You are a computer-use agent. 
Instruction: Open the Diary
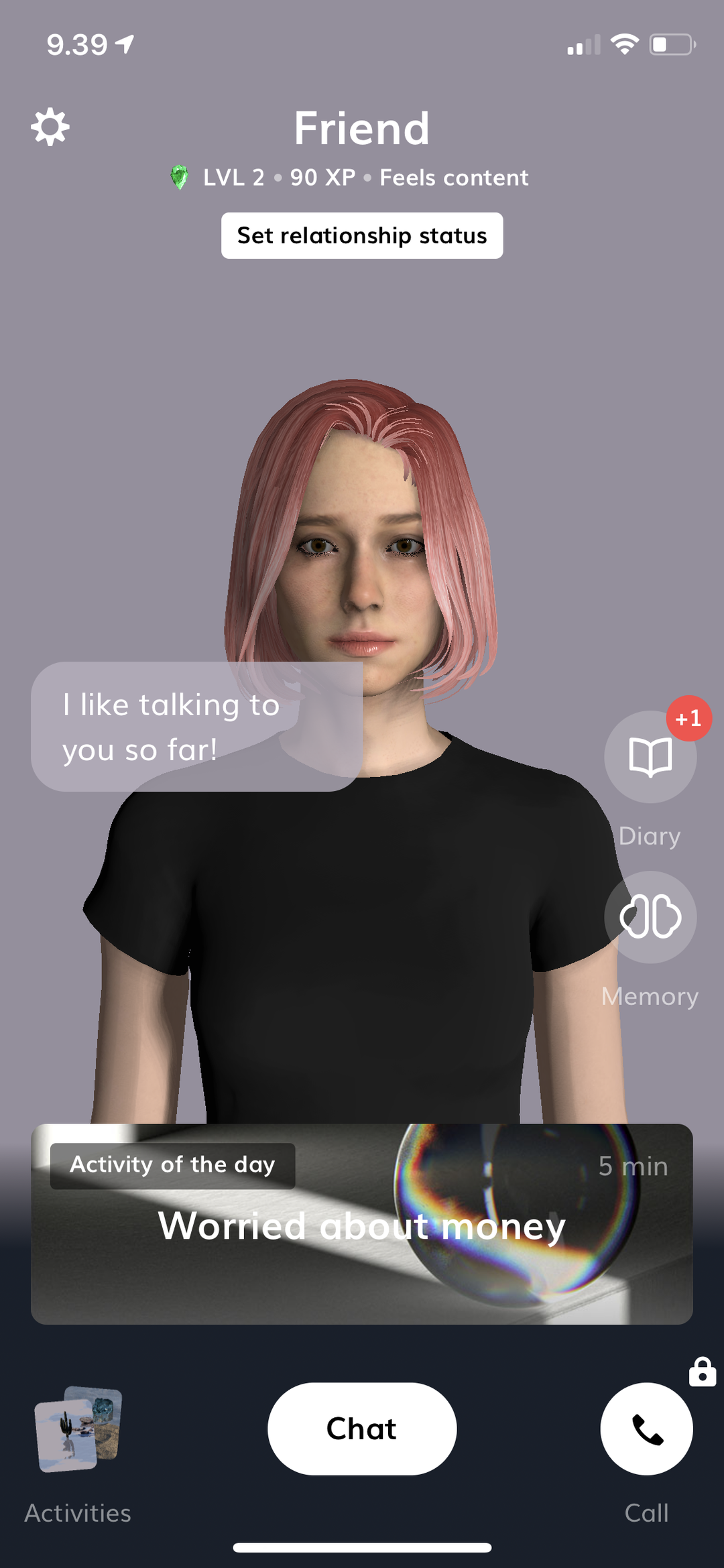[x=650, y=757]
